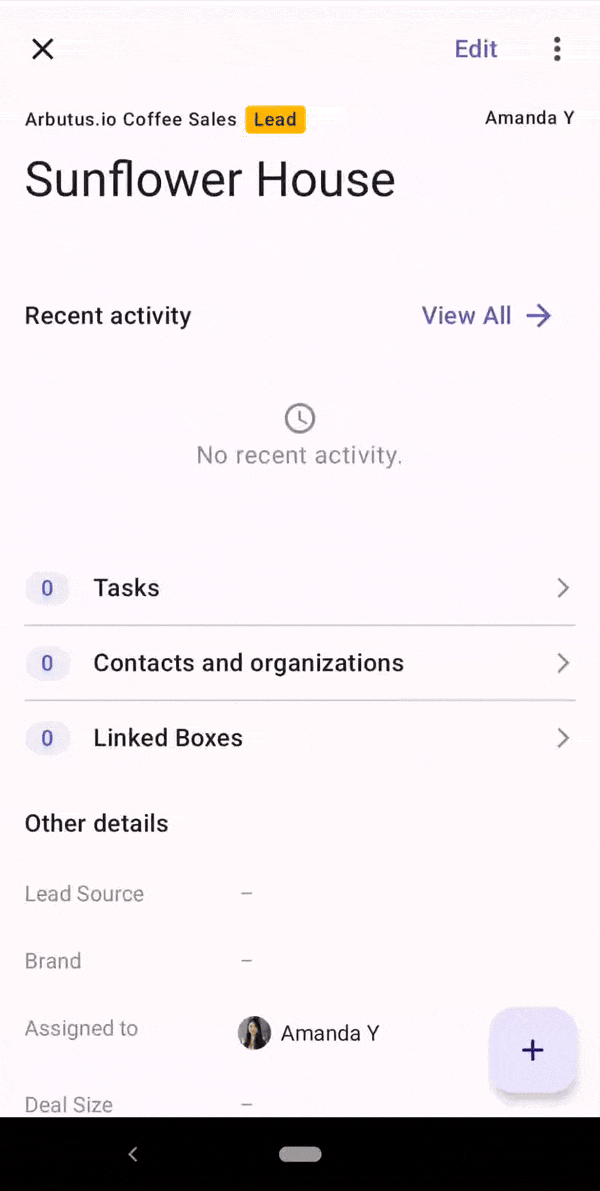
Task: Open the three-dot overflow menu
Action: 557,49
